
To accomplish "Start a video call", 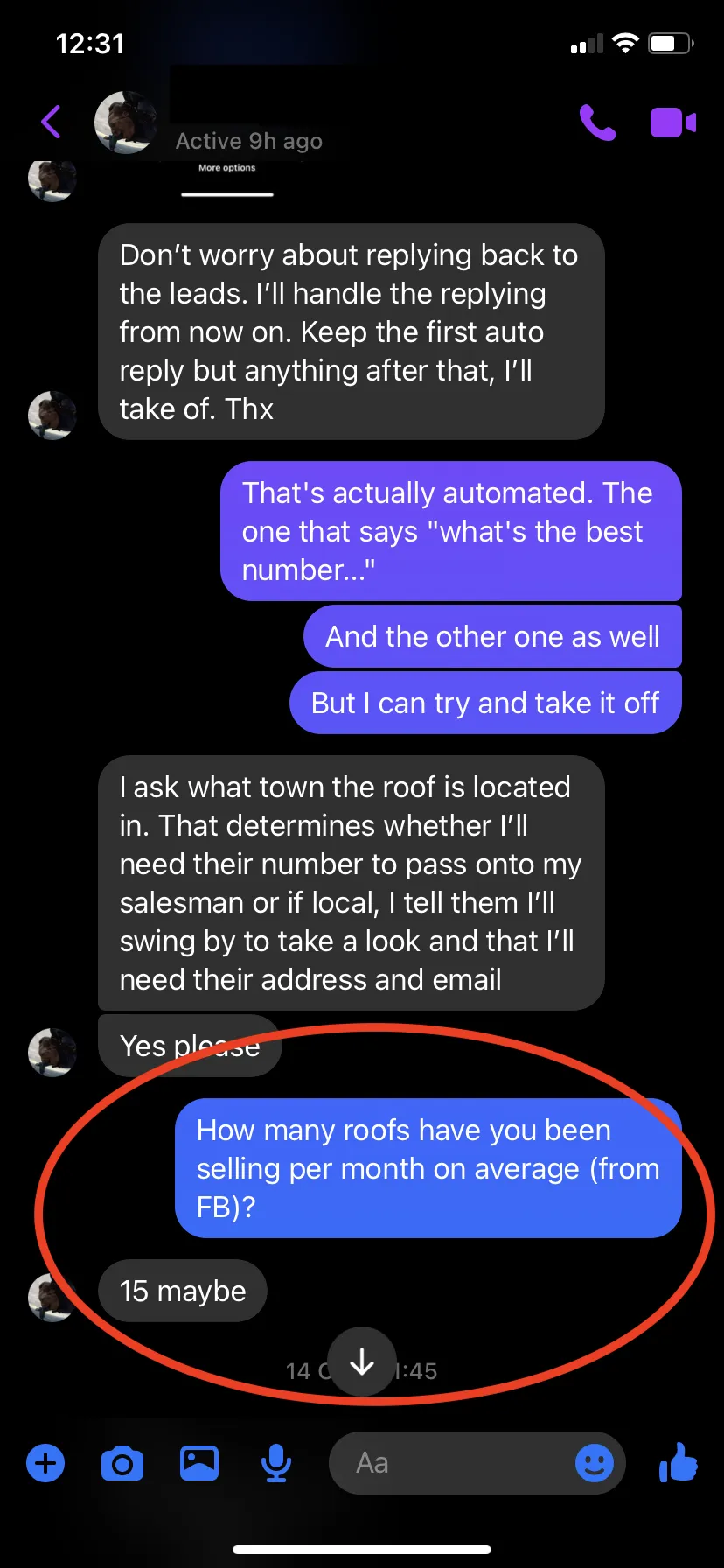I will 672,122.
